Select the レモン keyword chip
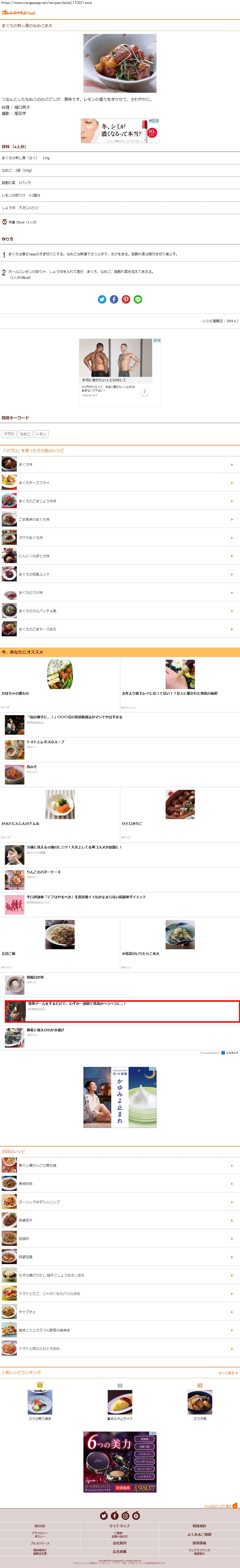The height and width of the screenshot is (1568, 240). pos(41,434)
